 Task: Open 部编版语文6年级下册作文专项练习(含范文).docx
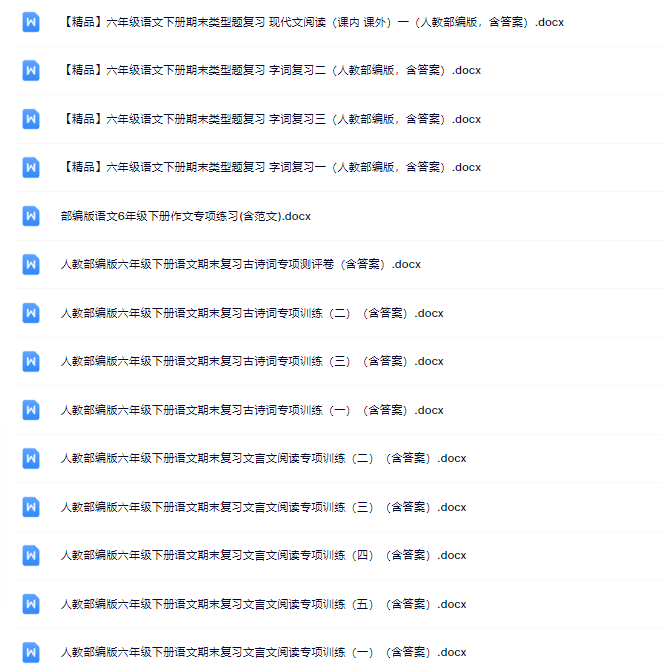pos(186,216)
